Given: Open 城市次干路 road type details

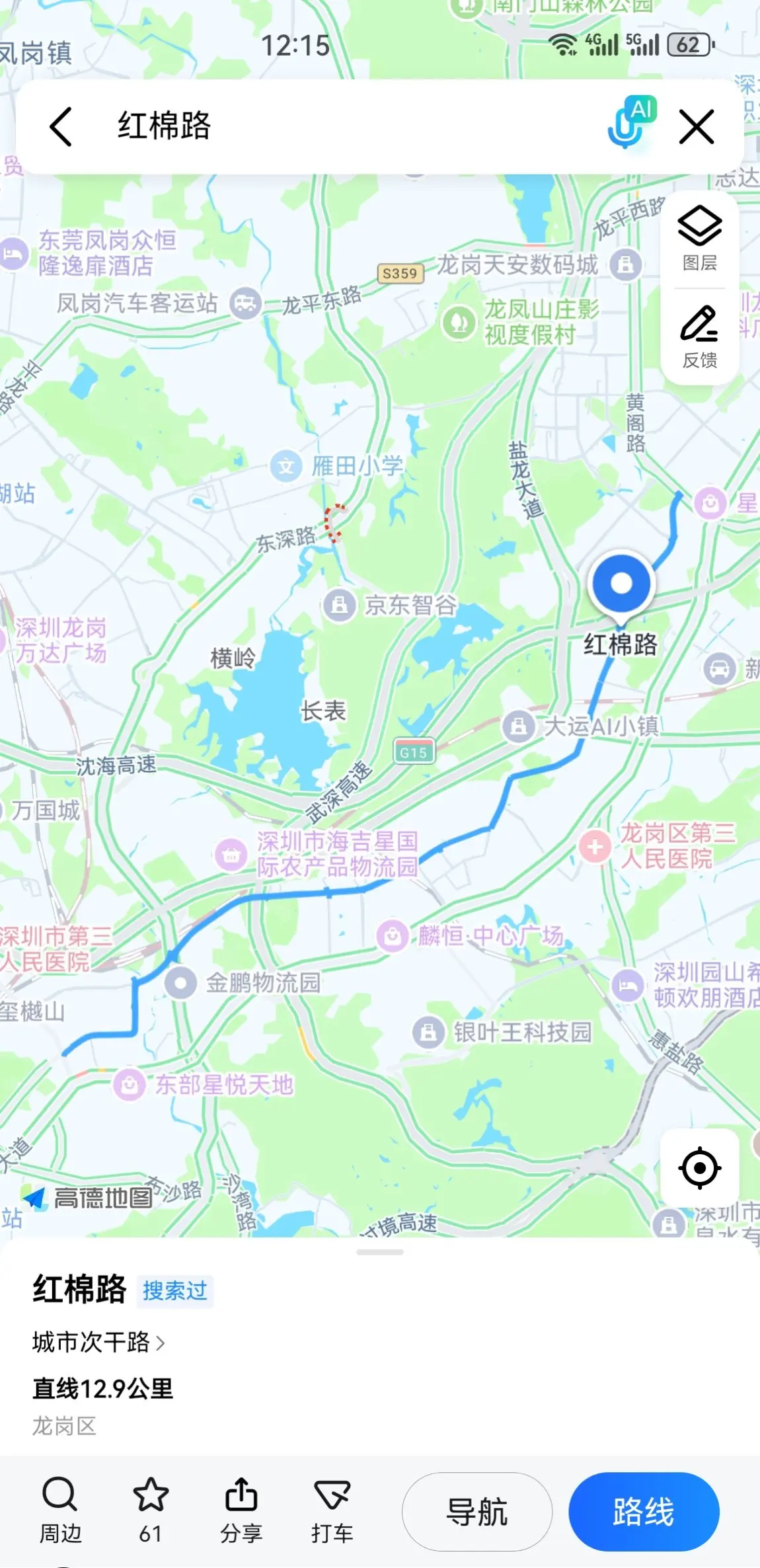Looking at the screenshot, I should tap(98, 1342).
